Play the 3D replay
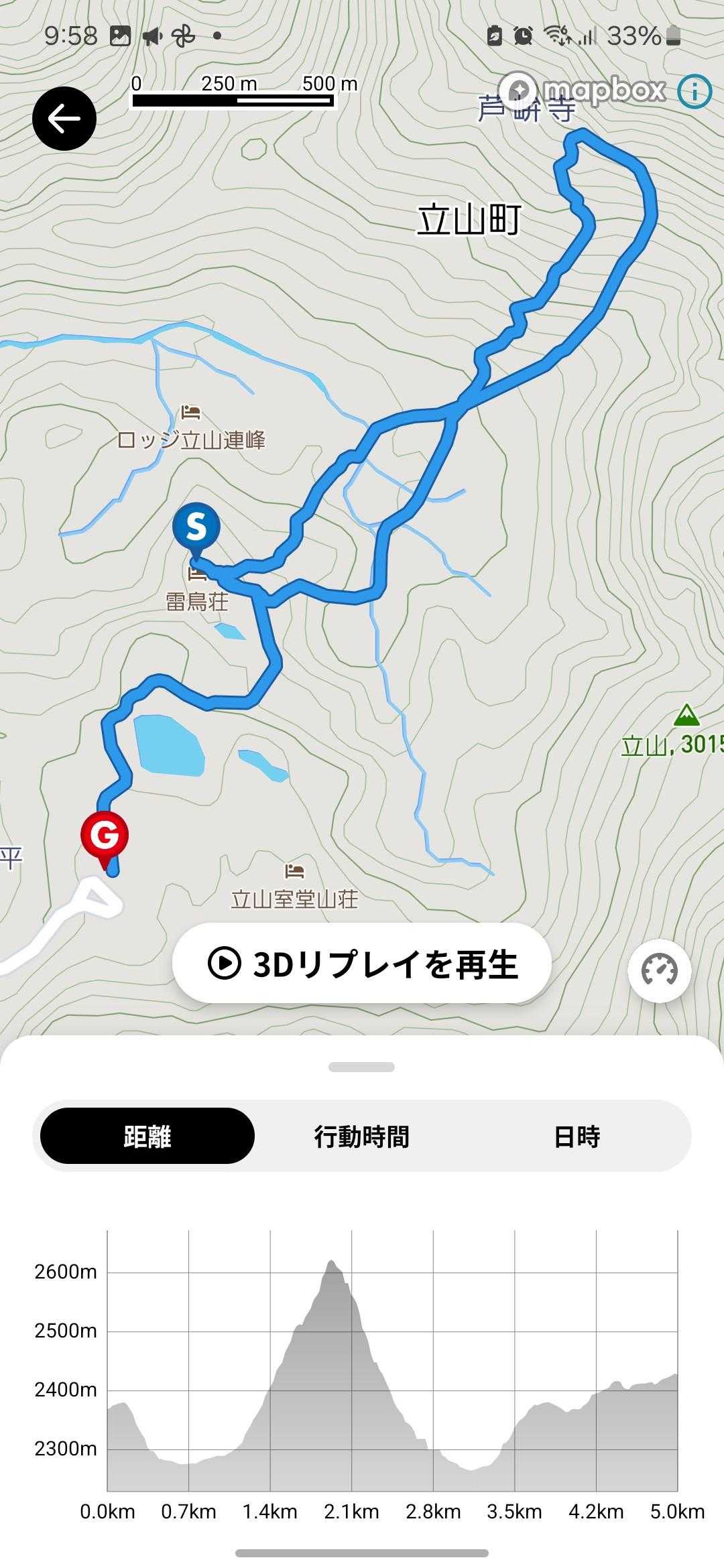The width and height of the screenshot is (724, 1568). click(x=362, y=964)
